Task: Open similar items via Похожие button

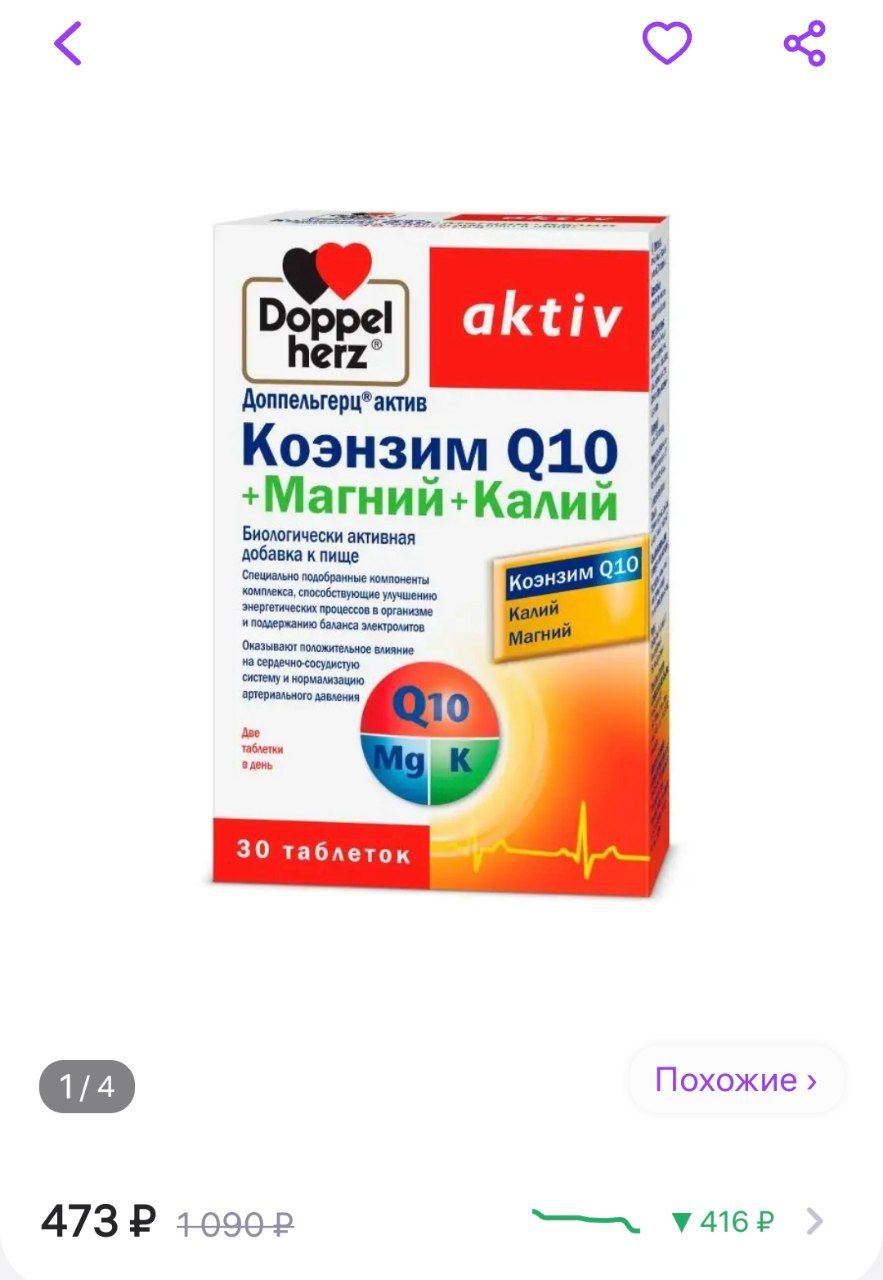Action: click(736, 1080)
